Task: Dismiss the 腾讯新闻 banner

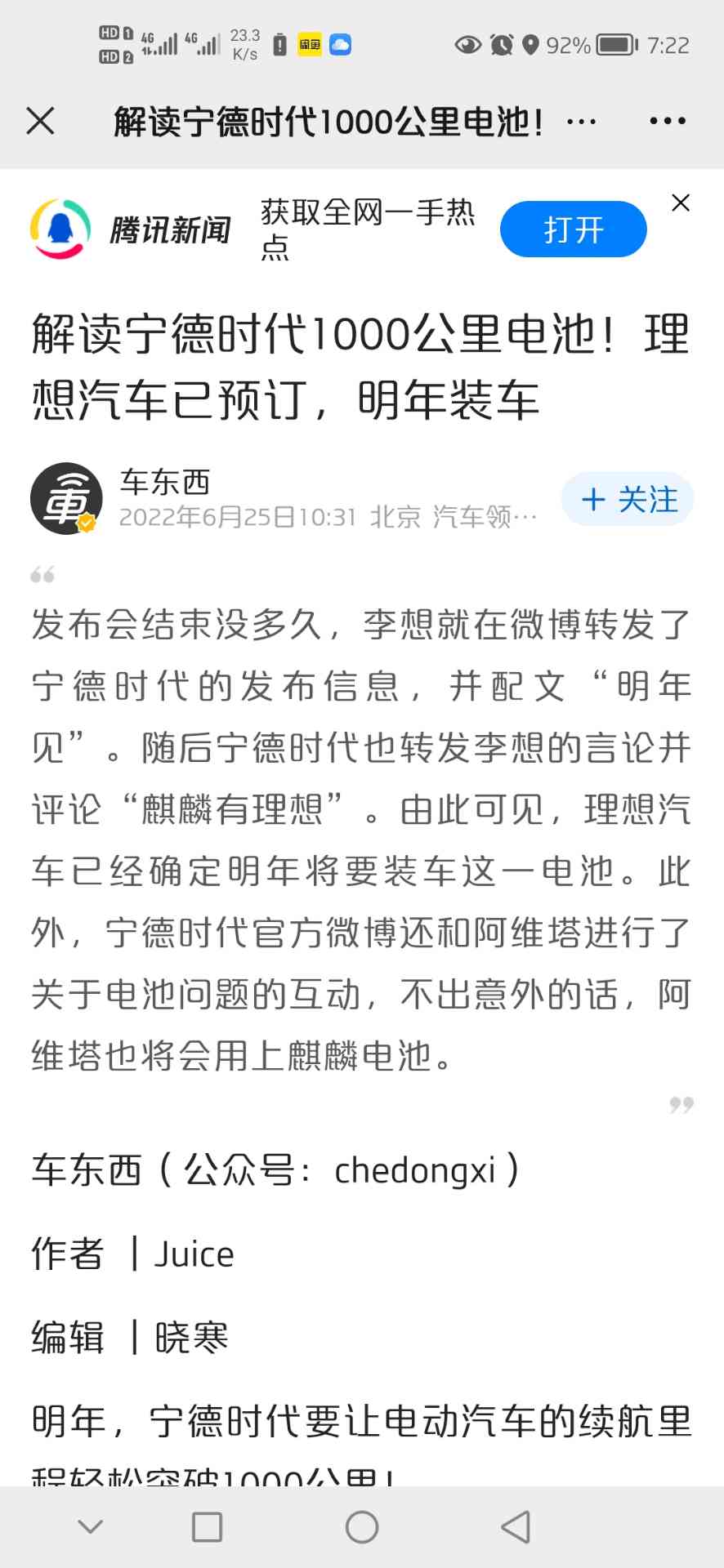Action: (680, 203)
